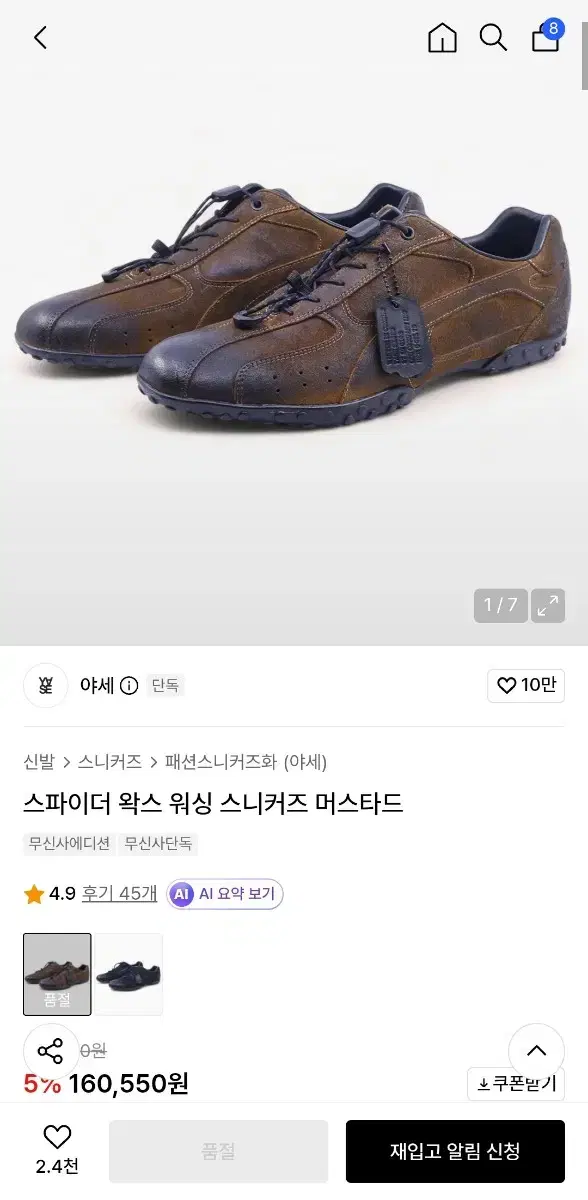
Task: Expand the product photo to fullscreen
Action: coord(548,605)
